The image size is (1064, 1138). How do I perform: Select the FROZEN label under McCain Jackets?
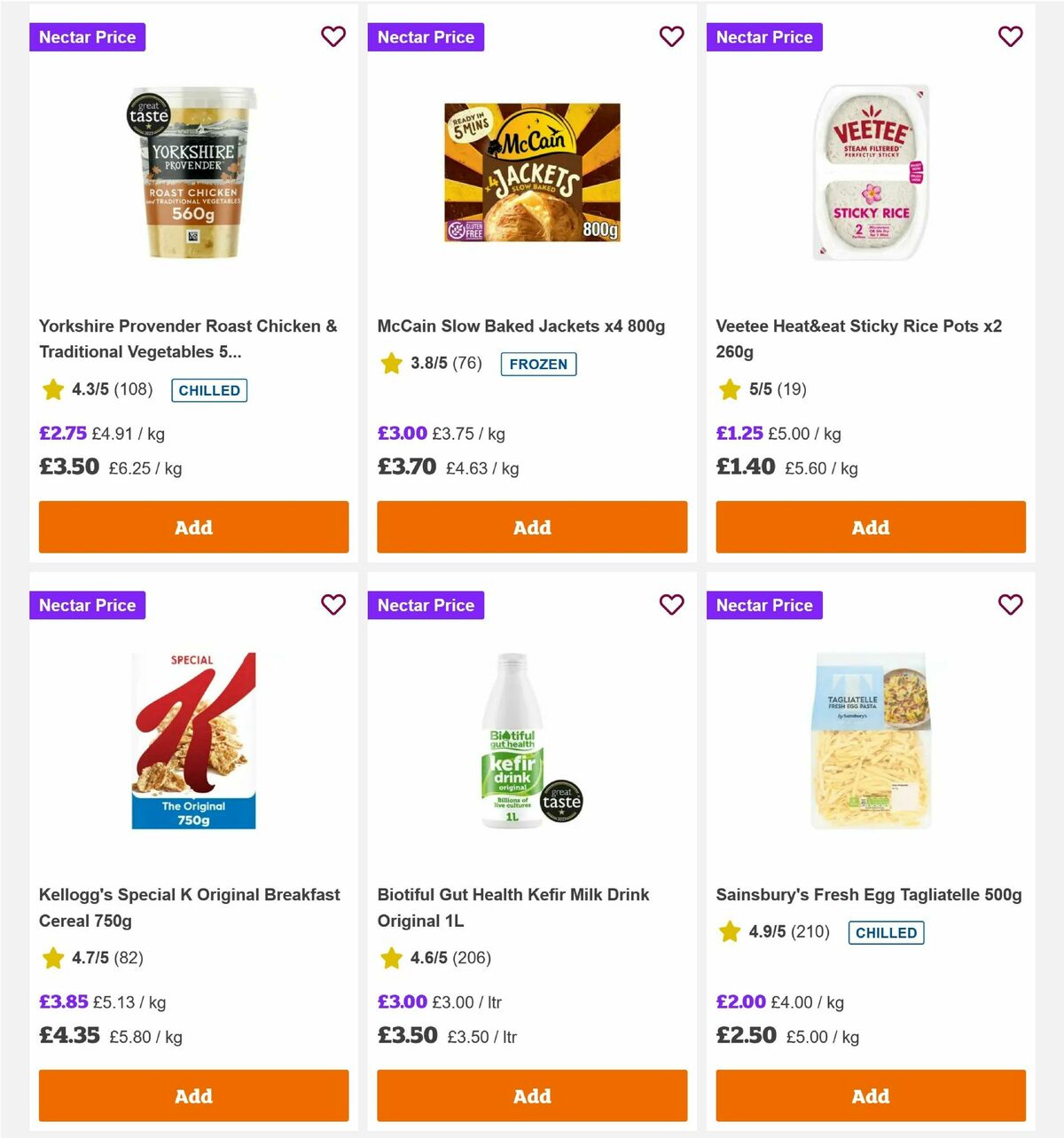tap(538, 364)
